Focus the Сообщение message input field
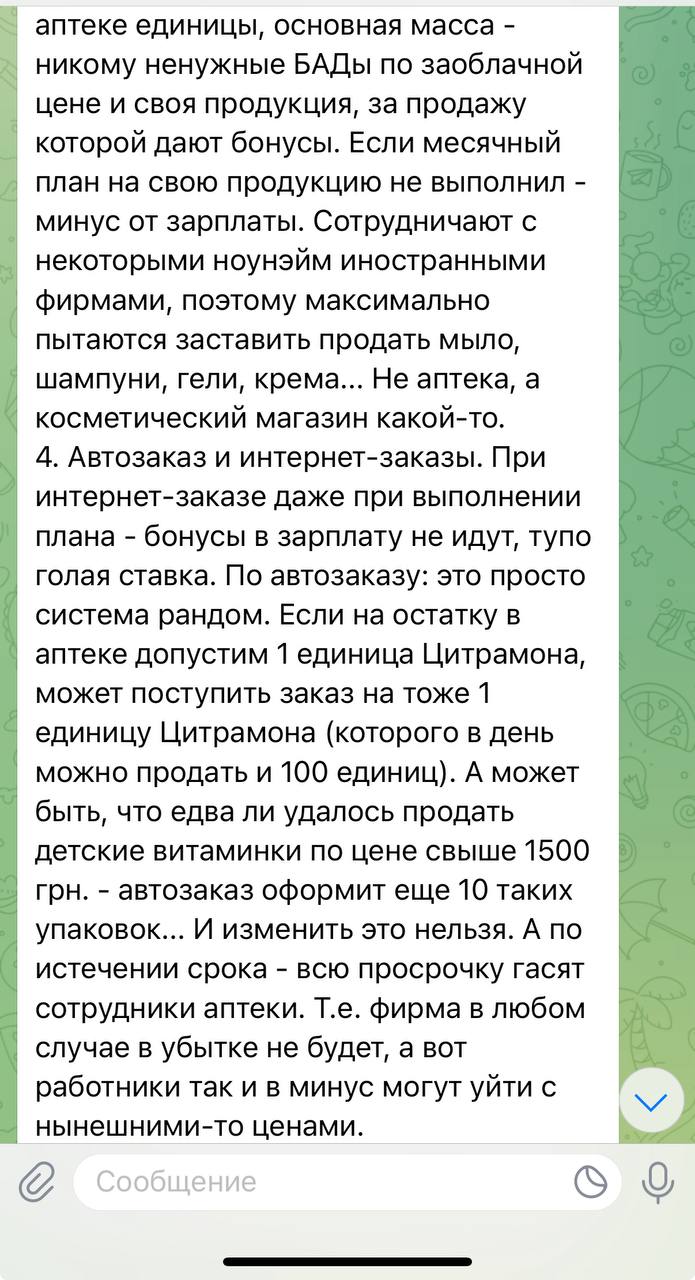Image resolution: width=695 pixels, height=1280 pixels. click(320, 1183)
